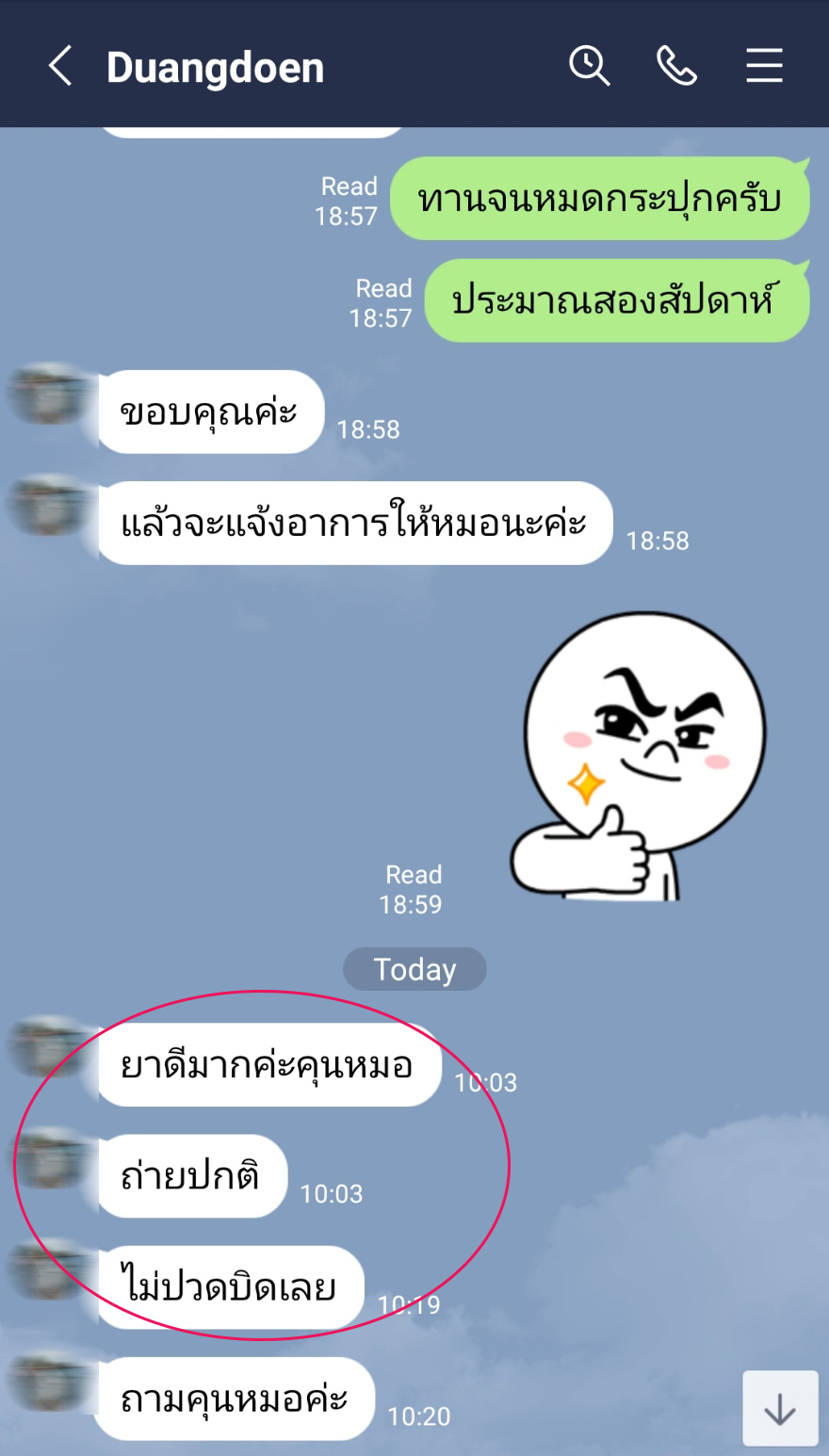Start a voice call with Duangdoen
Image resolution: width=829 pixels, height=1456 pixels.
pos(676,67)
